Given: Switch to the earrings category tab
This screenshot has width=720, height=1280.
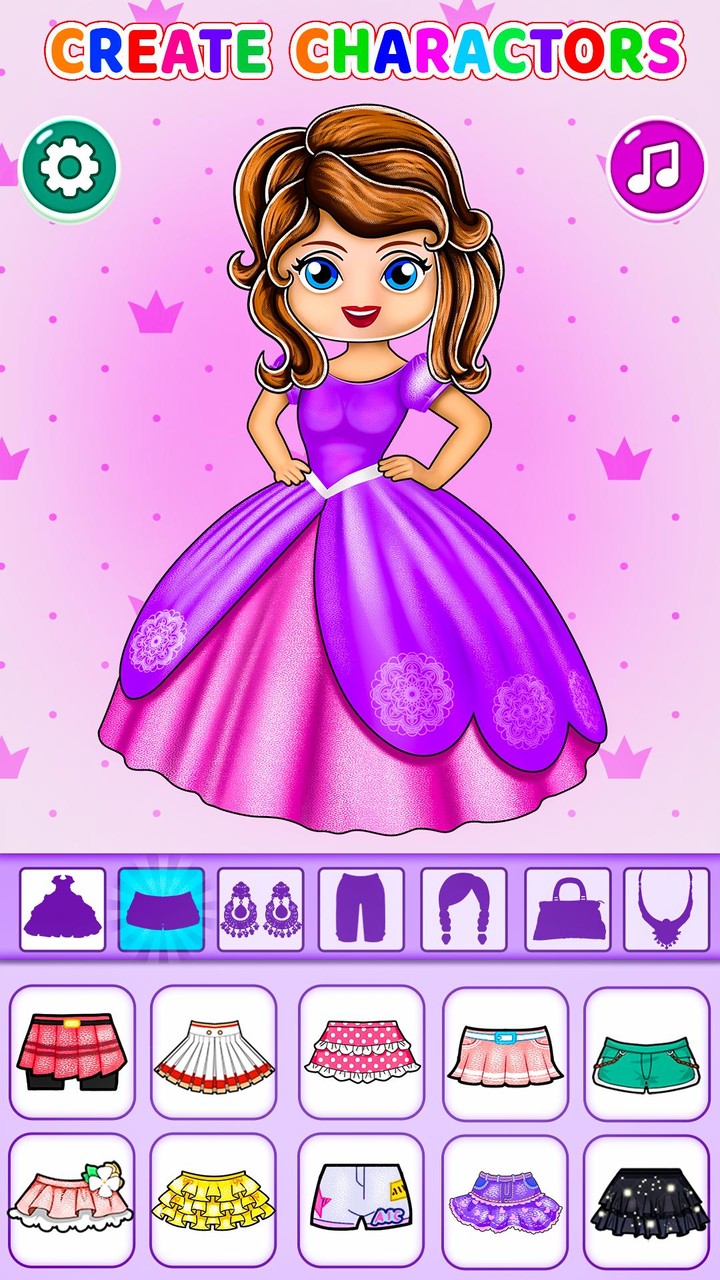Looking at the screenshot, I should (261, 908).
